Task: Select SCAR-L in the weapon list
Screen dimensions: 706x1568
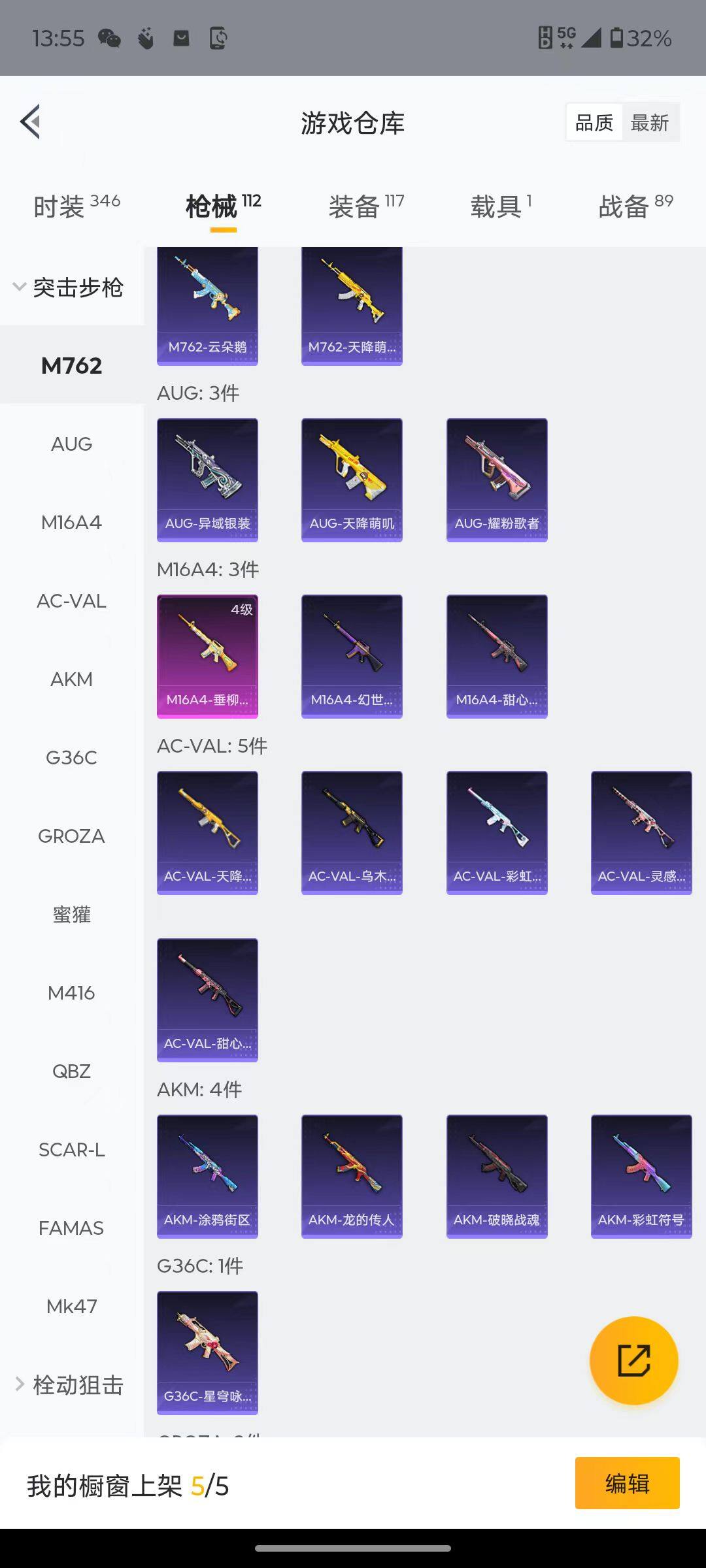Action: coord(71,1149)
